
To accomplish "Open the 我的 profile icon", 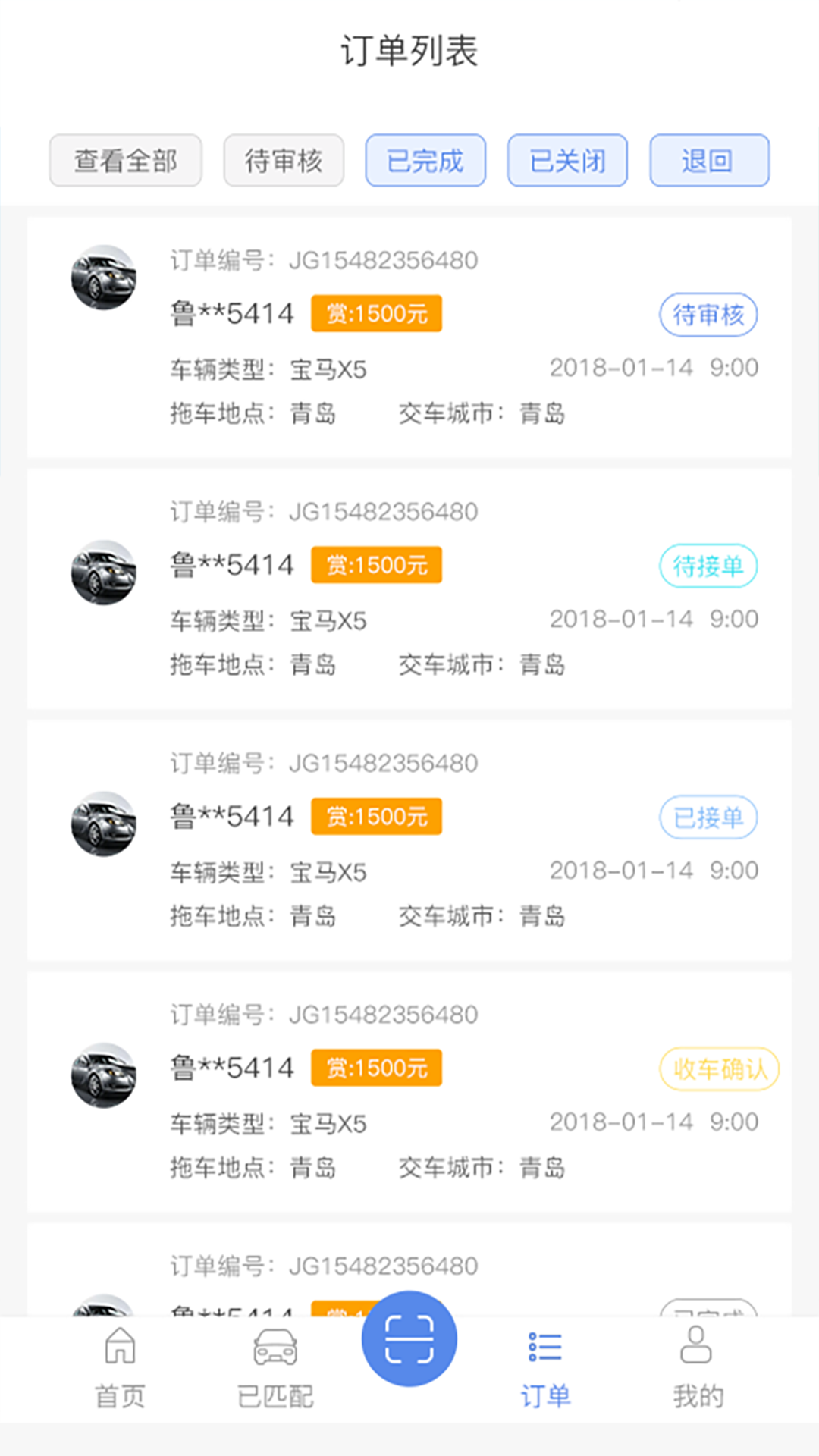I will point(696,1365).
